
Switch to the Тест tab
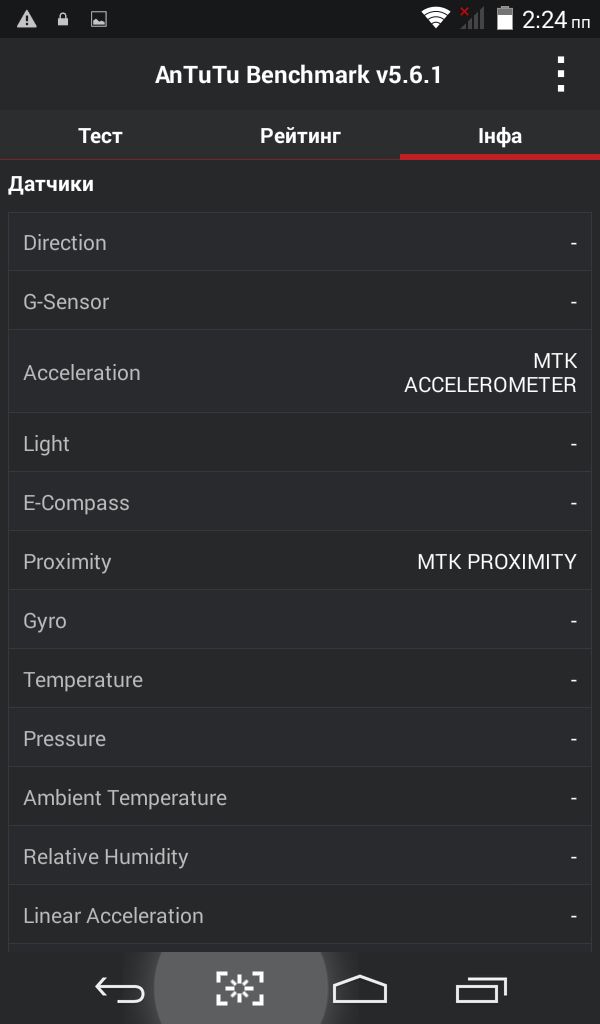point(100,136)
